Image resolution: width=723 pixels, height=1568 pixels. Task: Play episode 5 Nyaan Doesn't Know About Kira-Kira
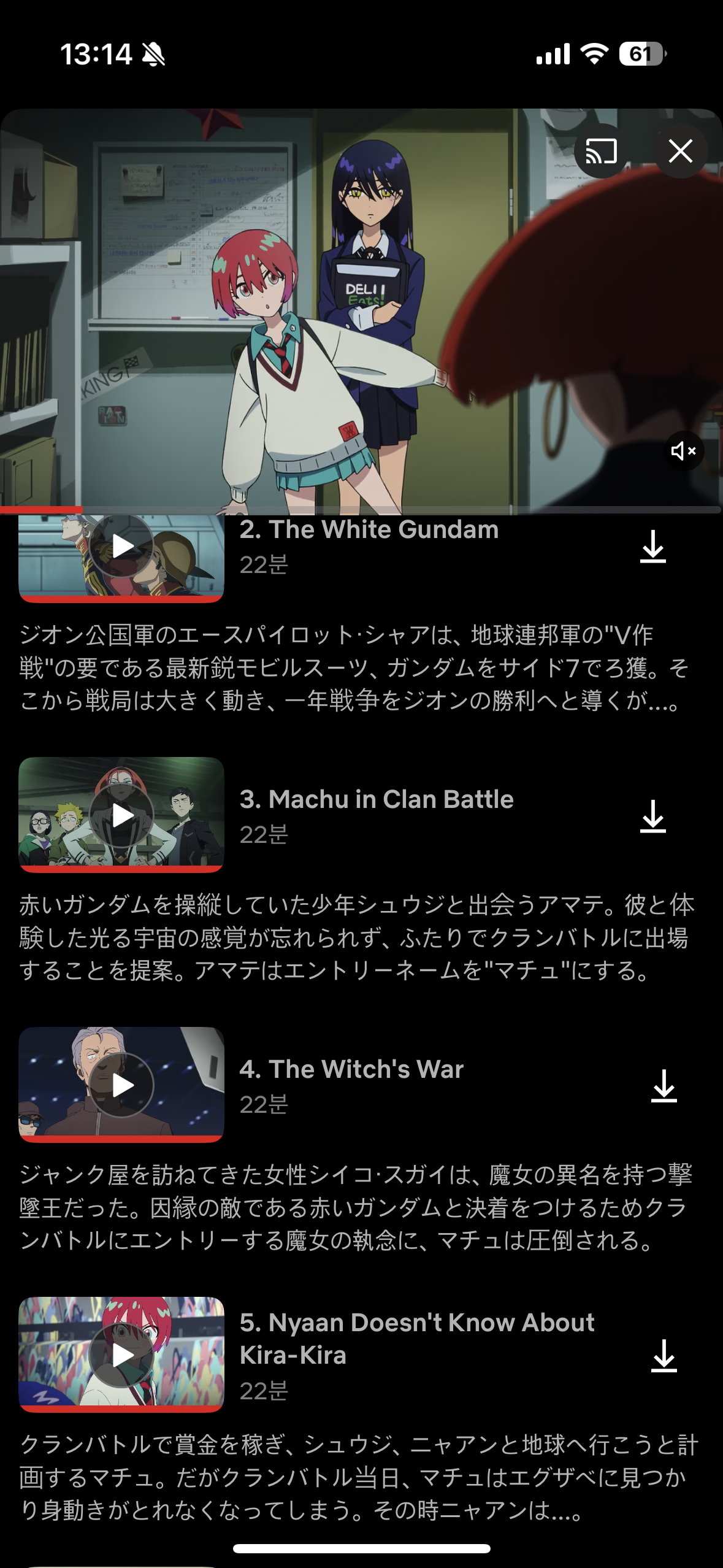121,1355
